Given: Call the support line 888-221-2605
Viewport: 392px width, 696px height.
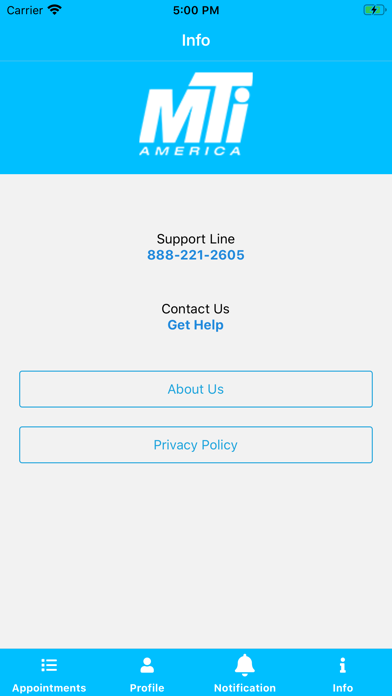Looking at the screenshot, I should tap(196, 255).
